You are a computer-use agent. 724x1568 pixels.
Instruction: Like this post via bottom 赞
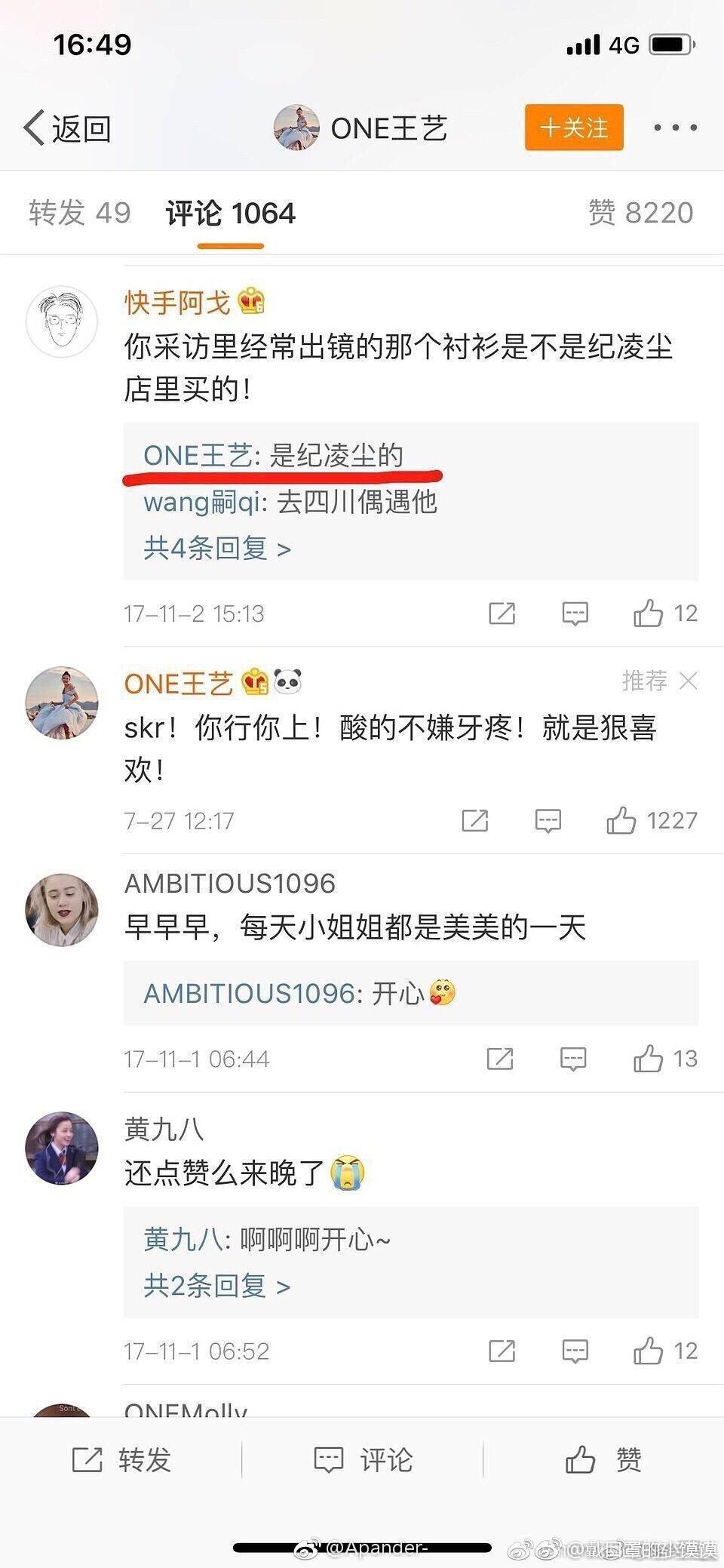click(x=603, y=1460)
